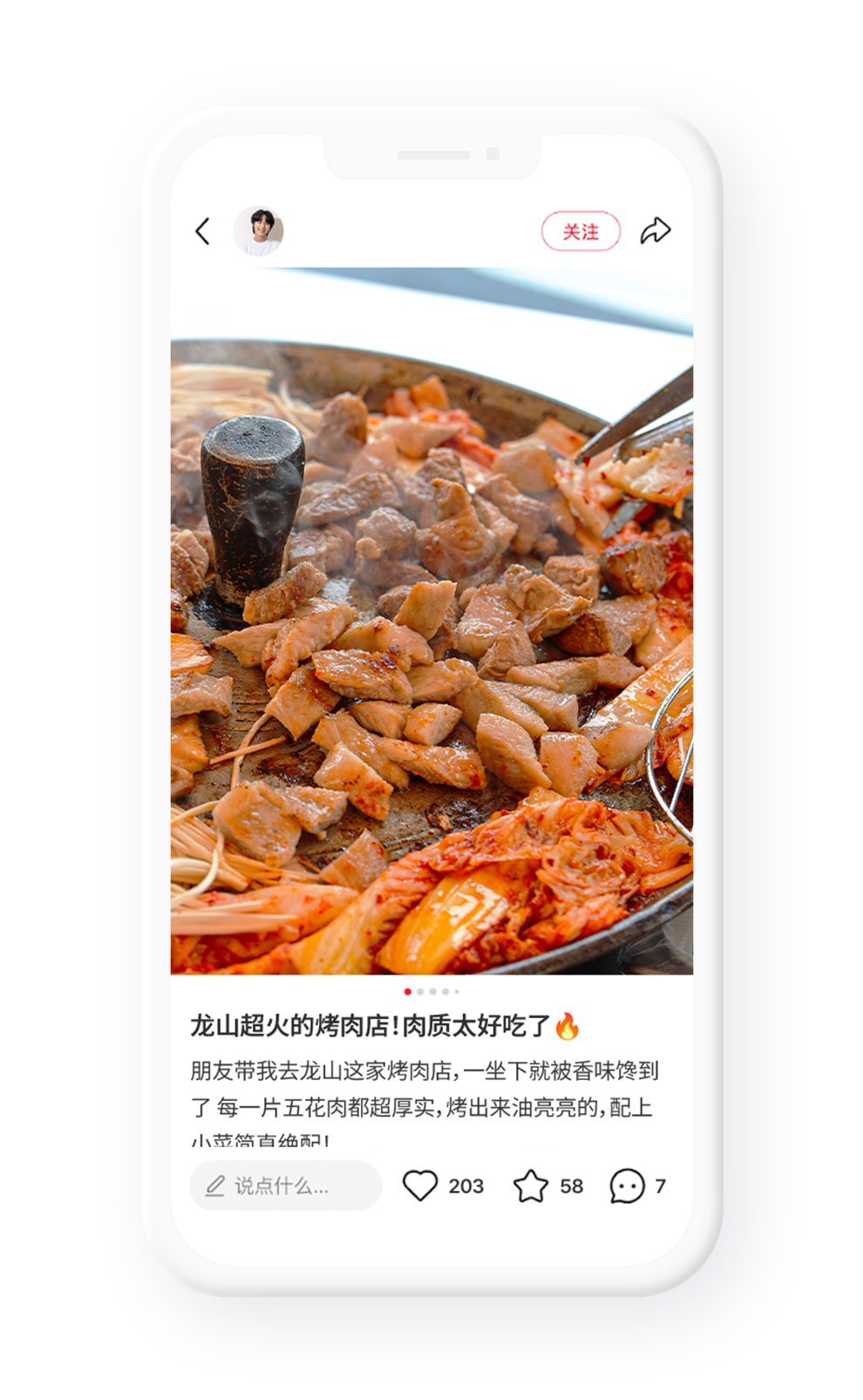Screen dimensions: 863x1400
Task: Open the author's profile avatar
Action: click(x=259, y=231)
